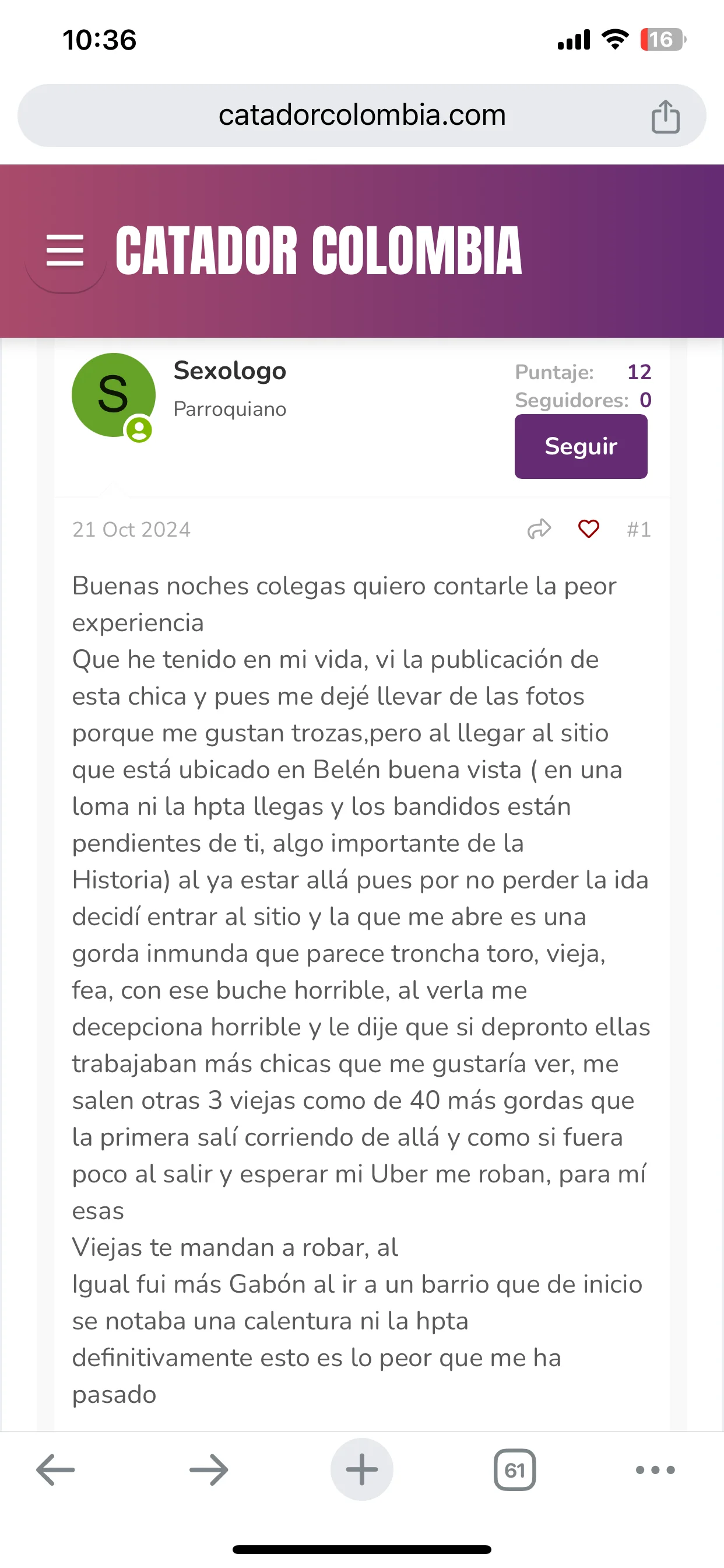The width and height of the screenshot is (724, 1568).
Task: Open a new browser tab
Action: point(362,1469)
